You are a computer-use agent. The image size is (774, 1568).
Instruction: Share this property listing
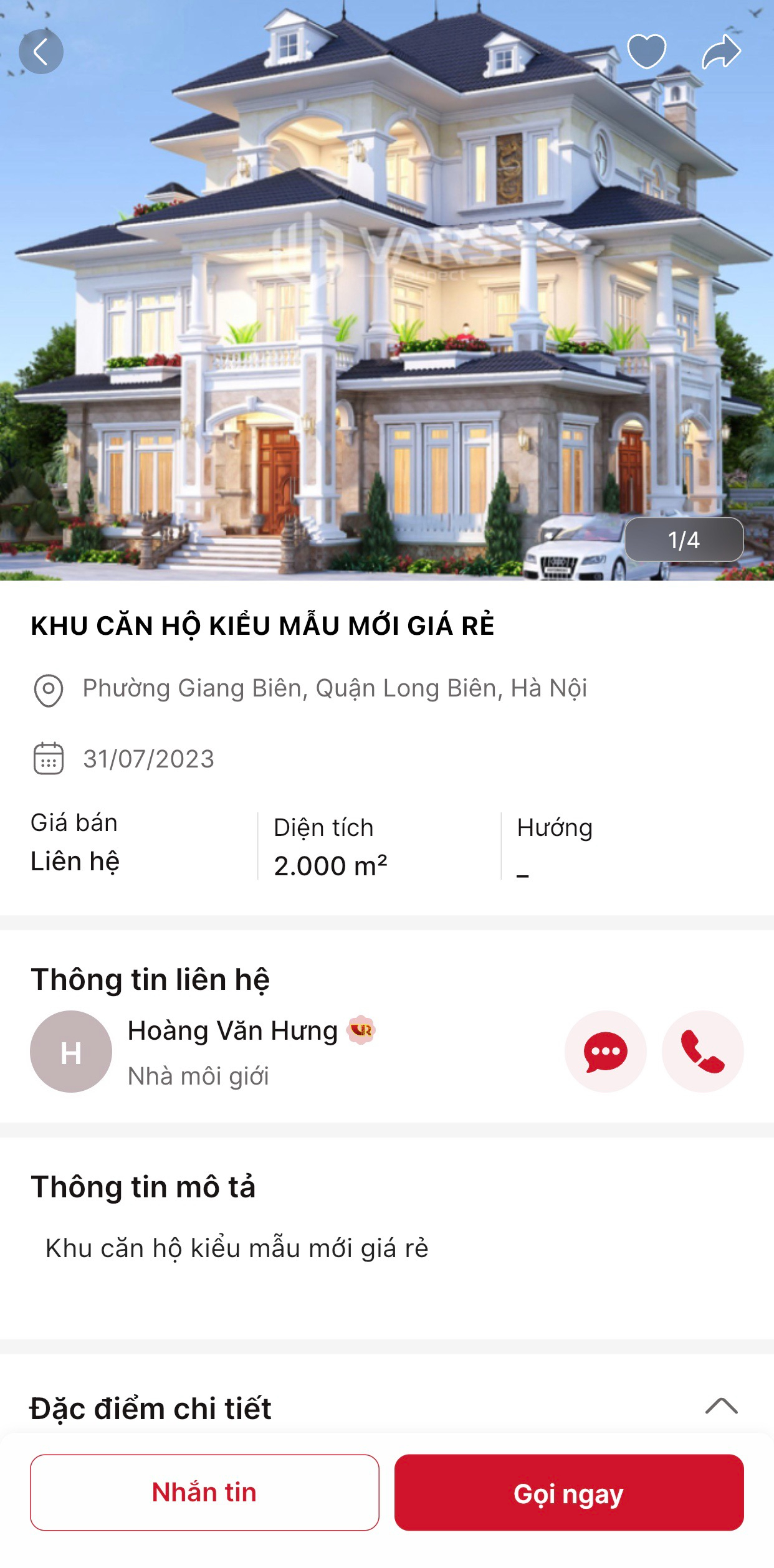pos(721,52)
